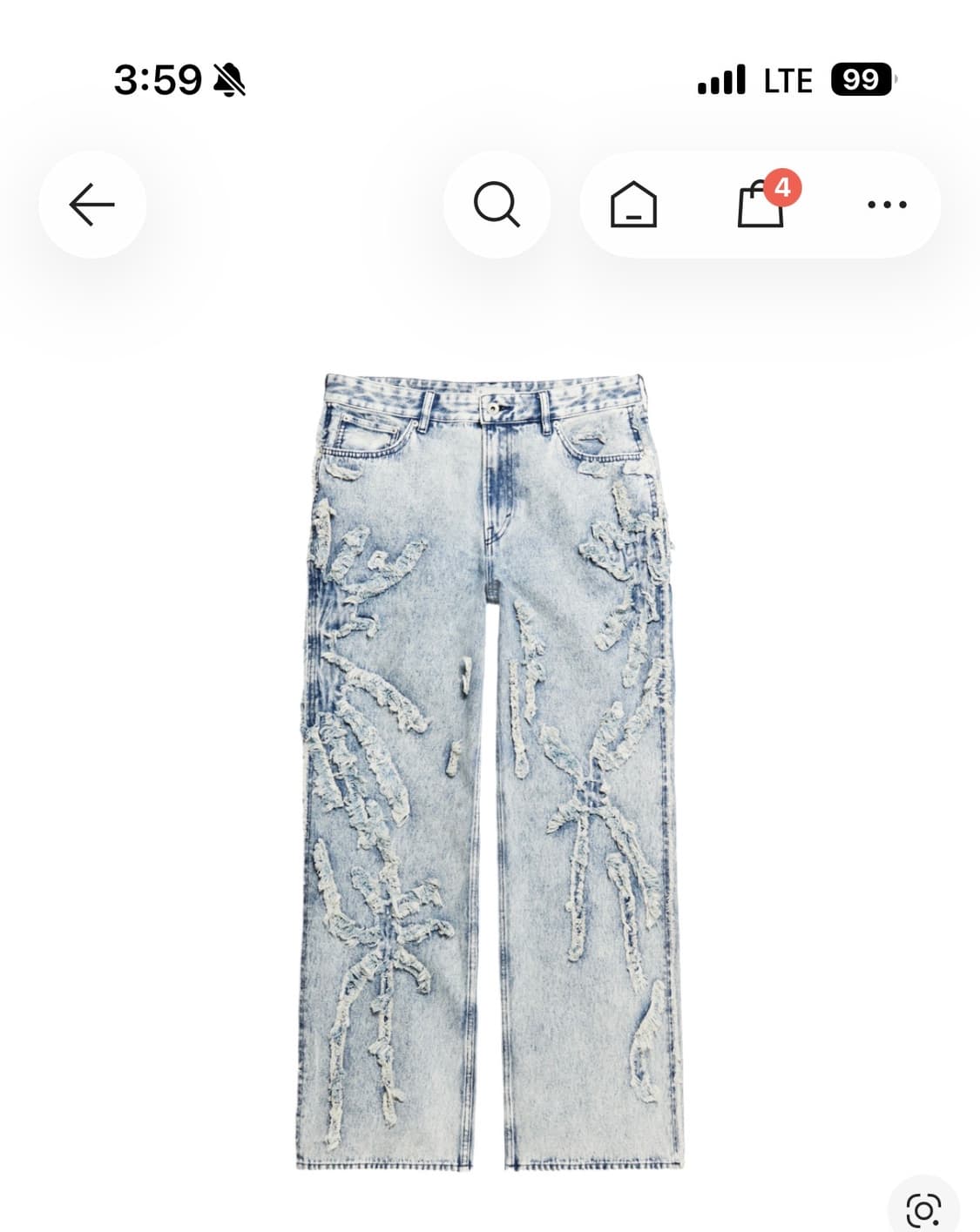This screenshot has width=980, height=1232.
Task: Tap the cellular signal indicator
Action: pos(718,79)
